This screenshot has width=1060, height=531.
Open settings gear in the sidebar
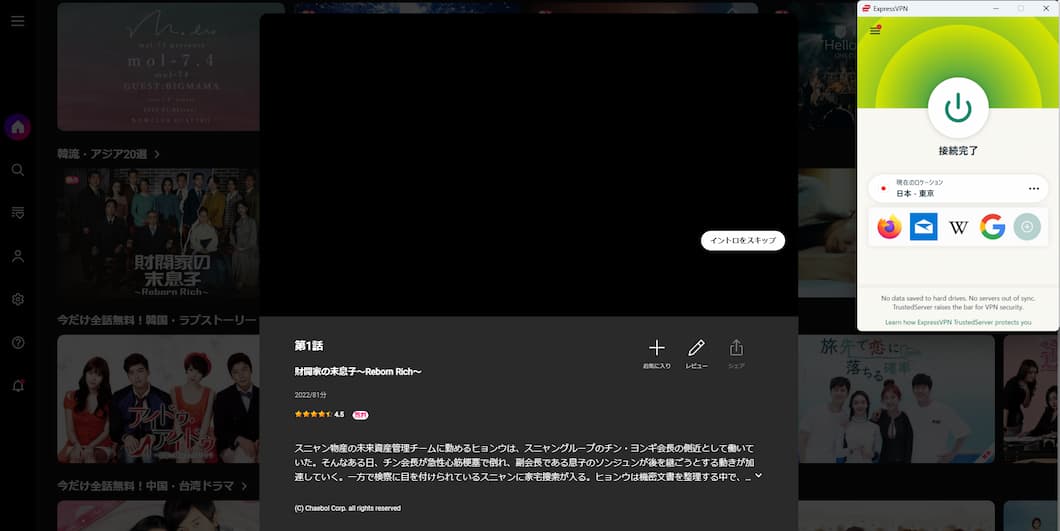pos(17,299)
